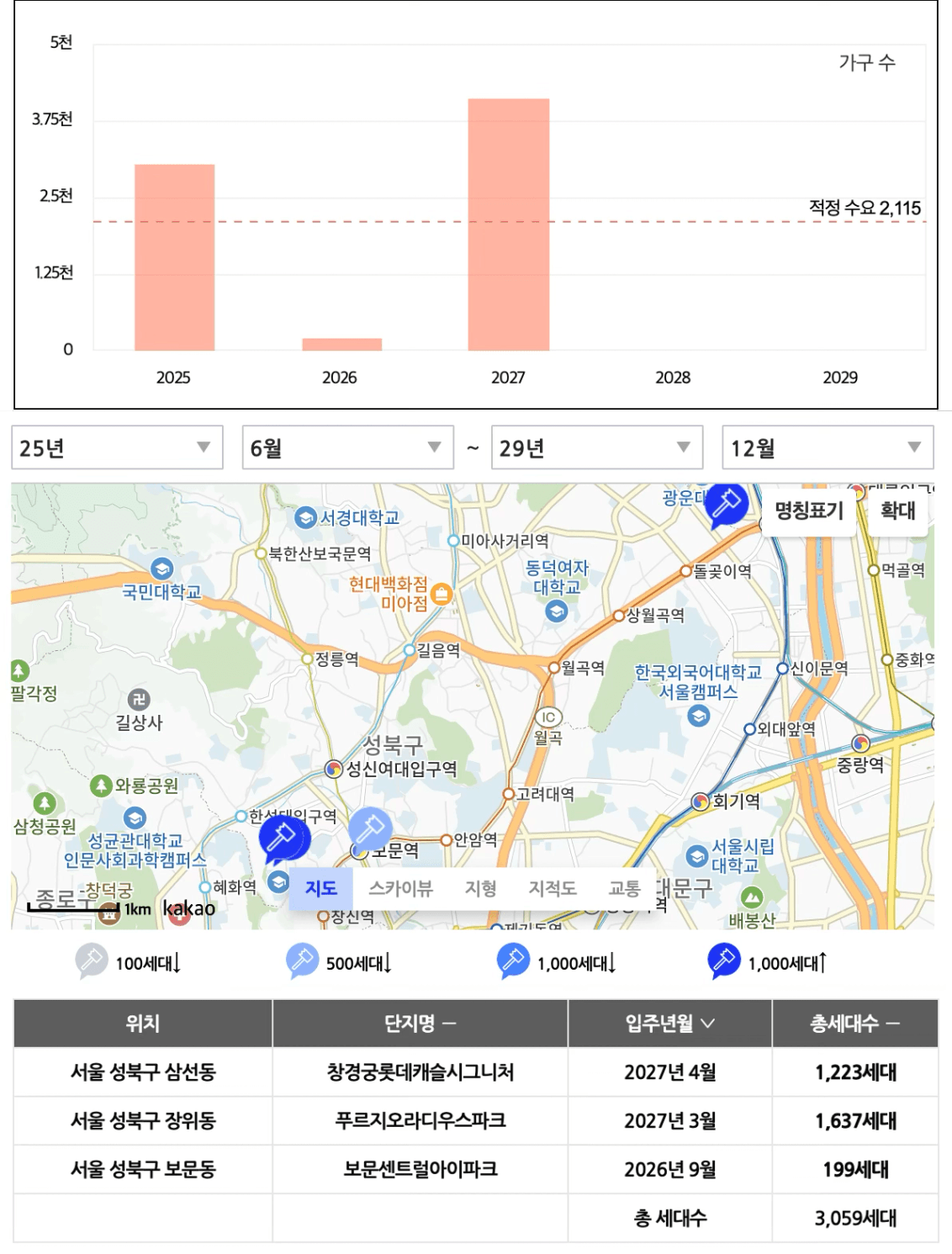
Task: Tap the 확대 button to enlarge the map
Action: [x=897, y=511]
